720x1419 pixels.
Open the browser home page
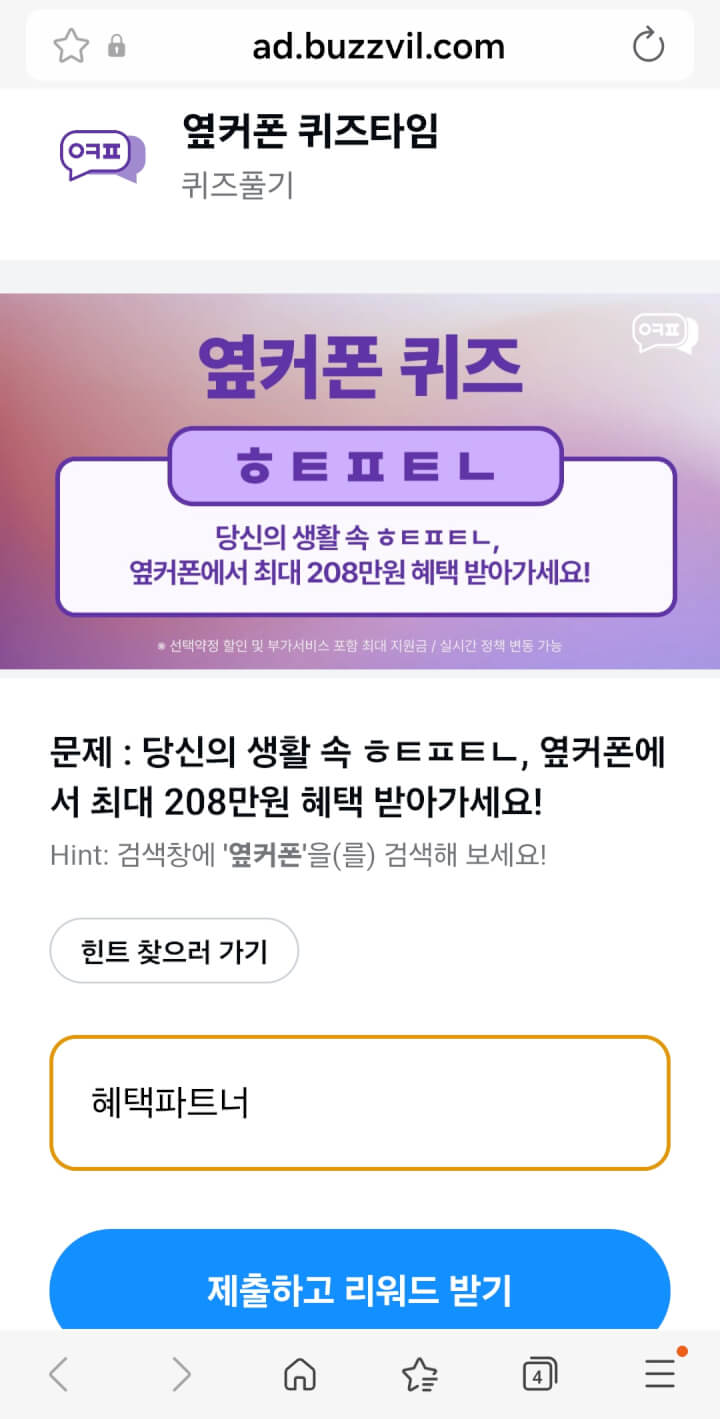299,1375
